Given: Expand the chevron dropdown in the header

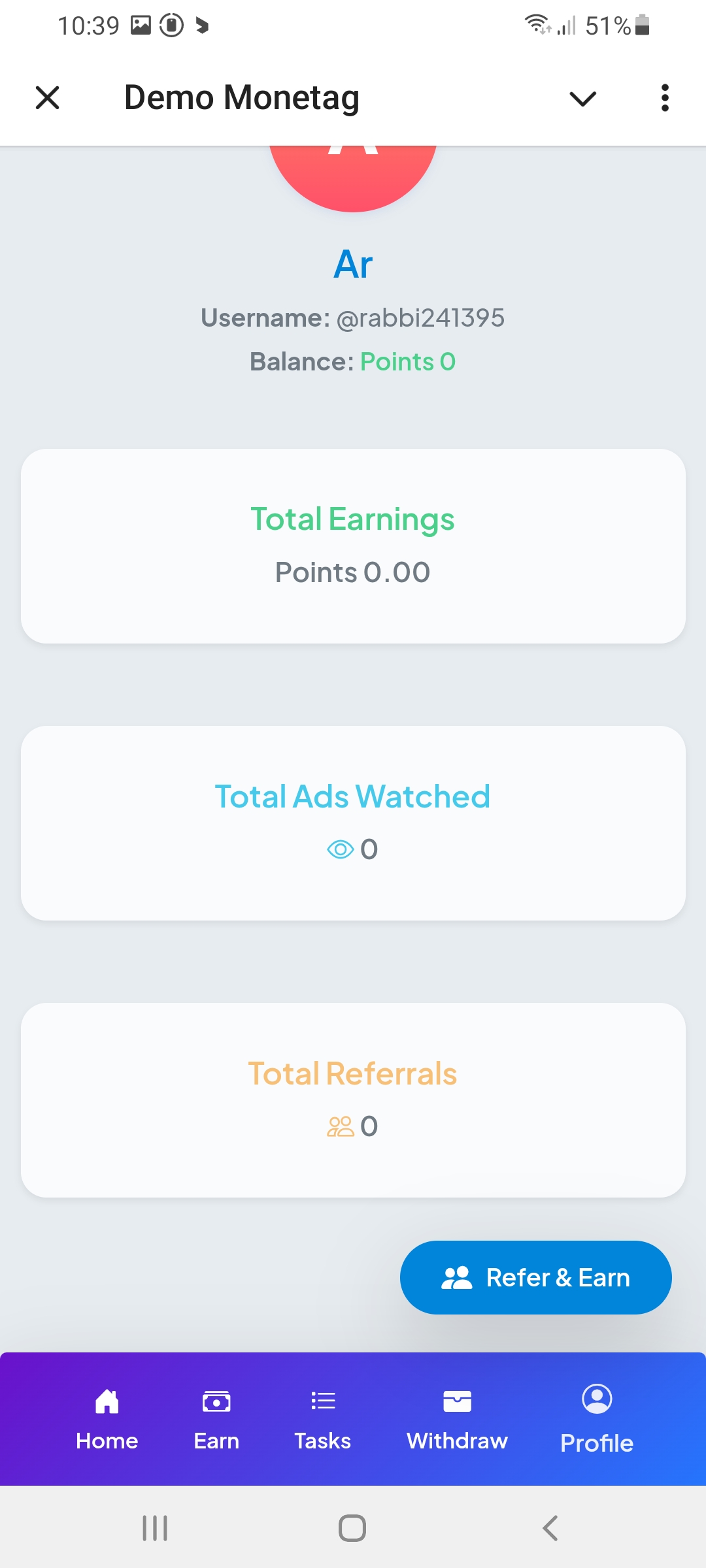Looking at the screenshot, I should pos(582,99).
